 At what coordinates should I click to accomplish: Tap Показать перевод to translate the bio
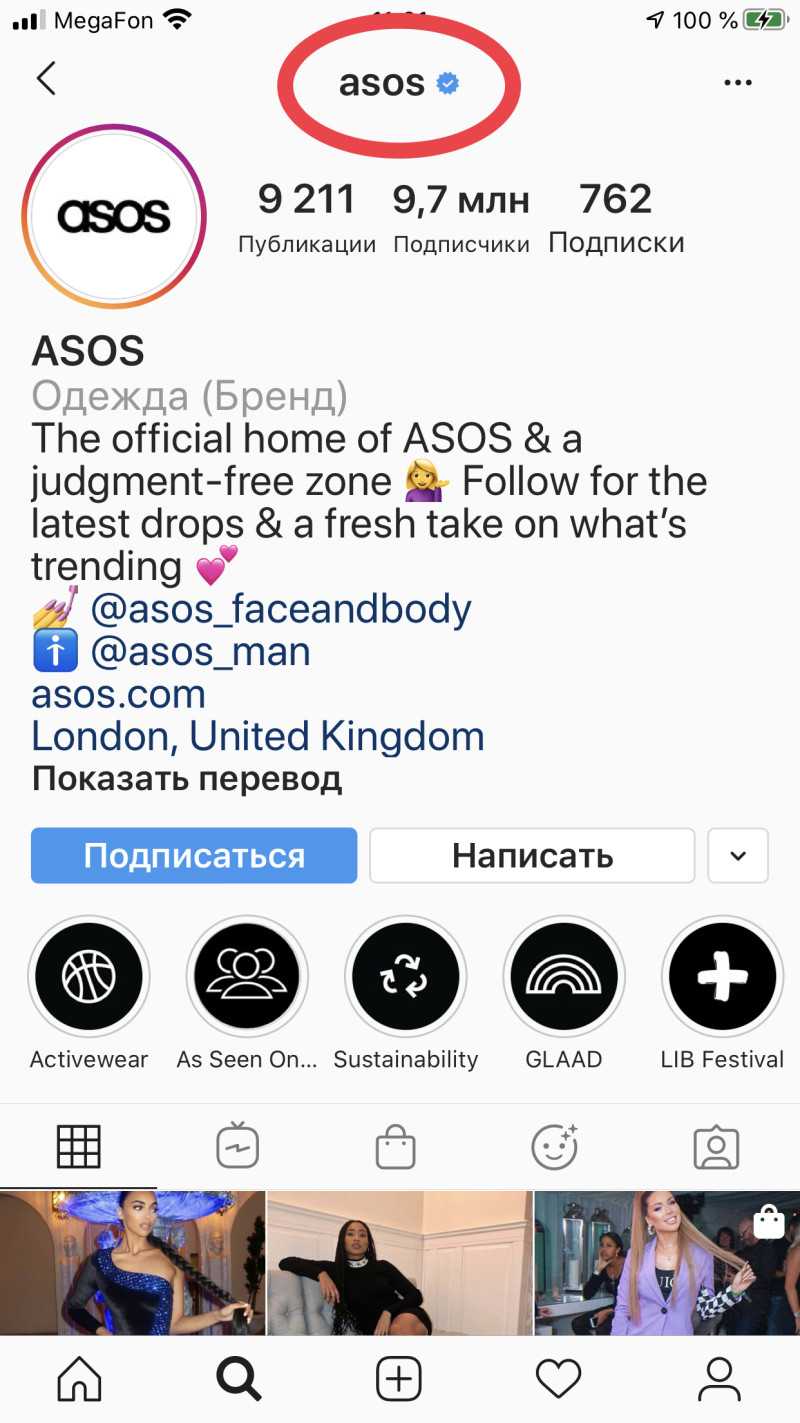[187, 778]
